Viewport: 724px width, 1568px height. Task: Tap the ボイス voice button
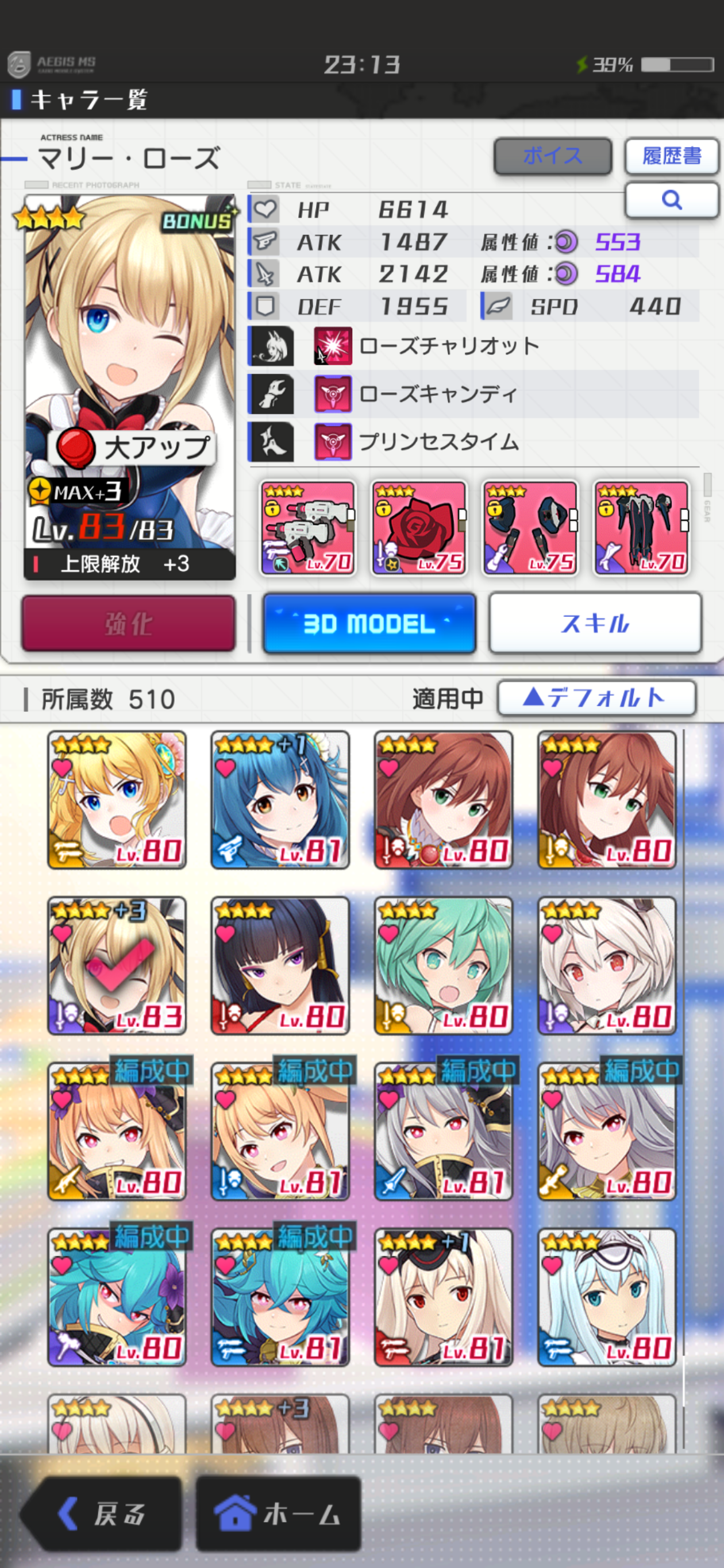[552, 156]
